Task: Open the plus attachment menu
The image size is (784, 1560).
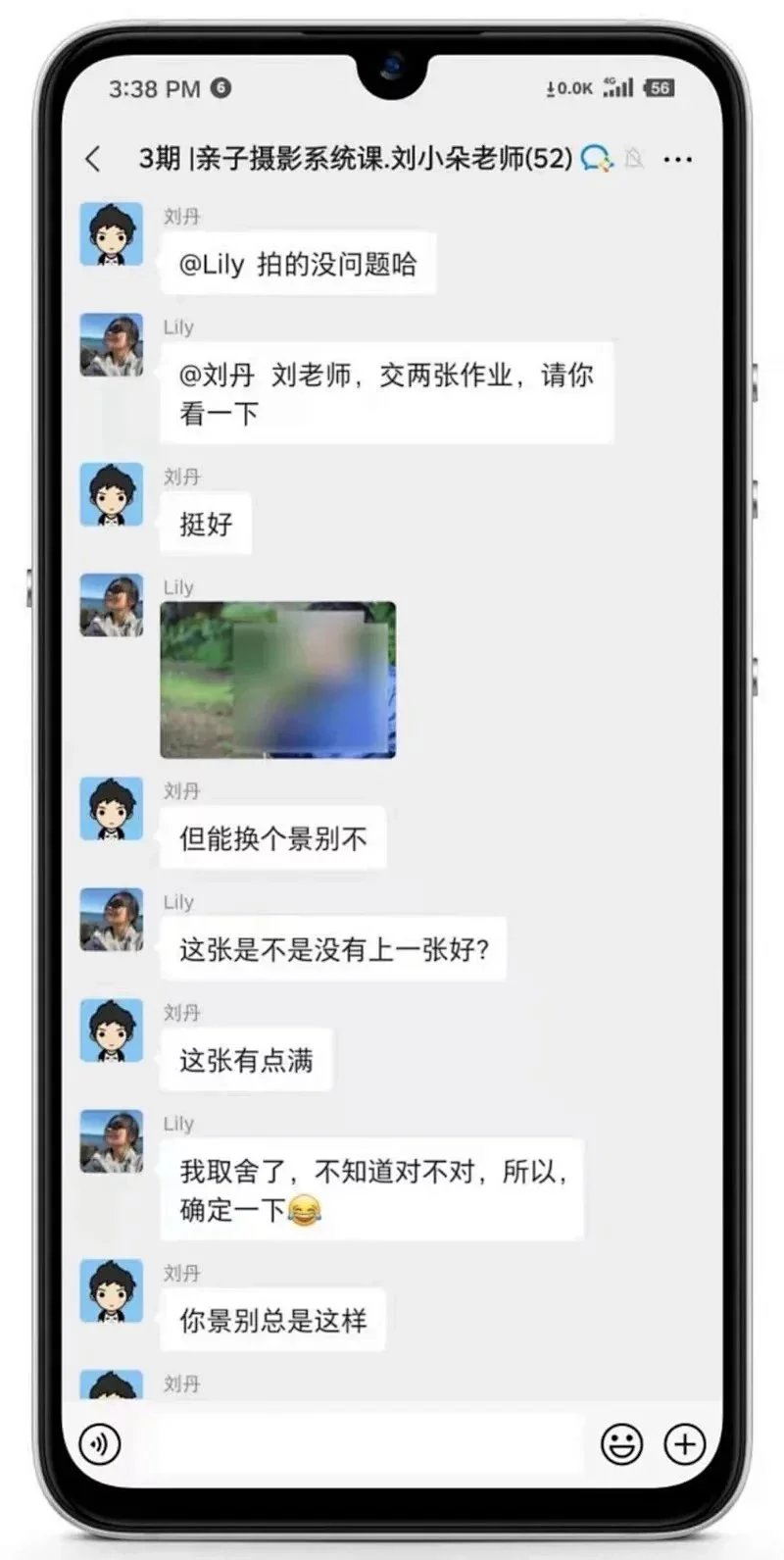Action: 684,1443
